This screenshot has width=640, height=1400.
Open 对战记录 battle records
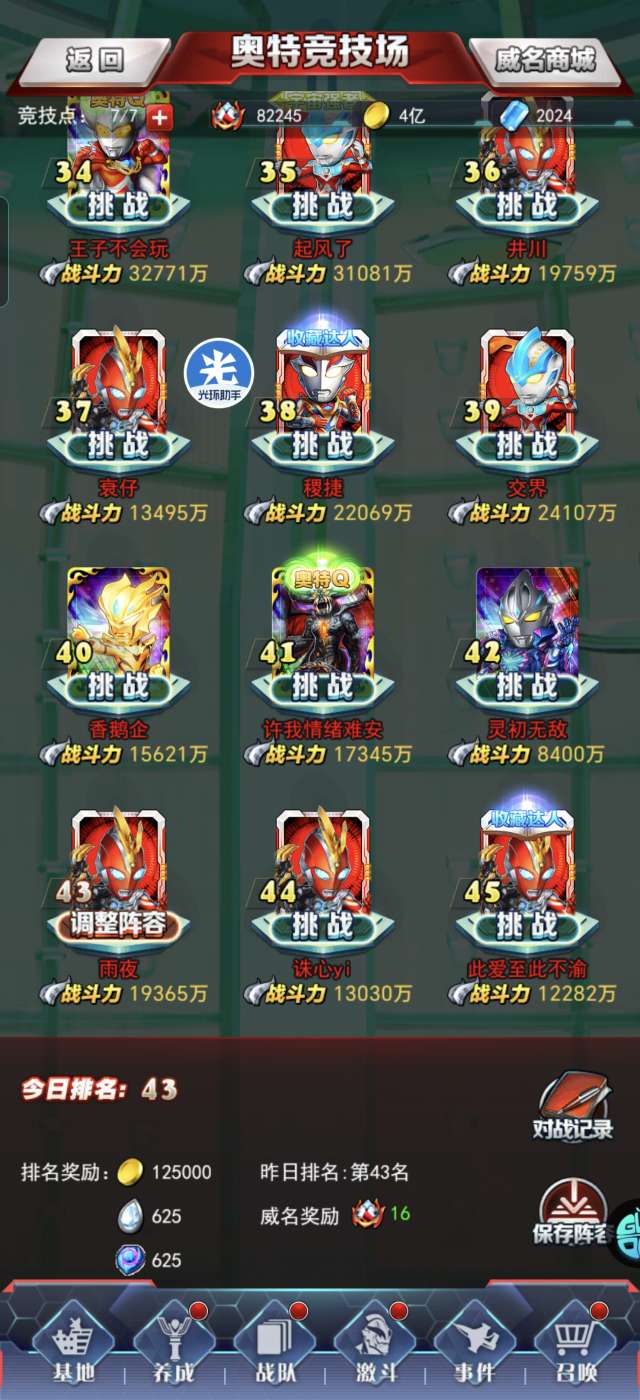tap(574, 1106)
